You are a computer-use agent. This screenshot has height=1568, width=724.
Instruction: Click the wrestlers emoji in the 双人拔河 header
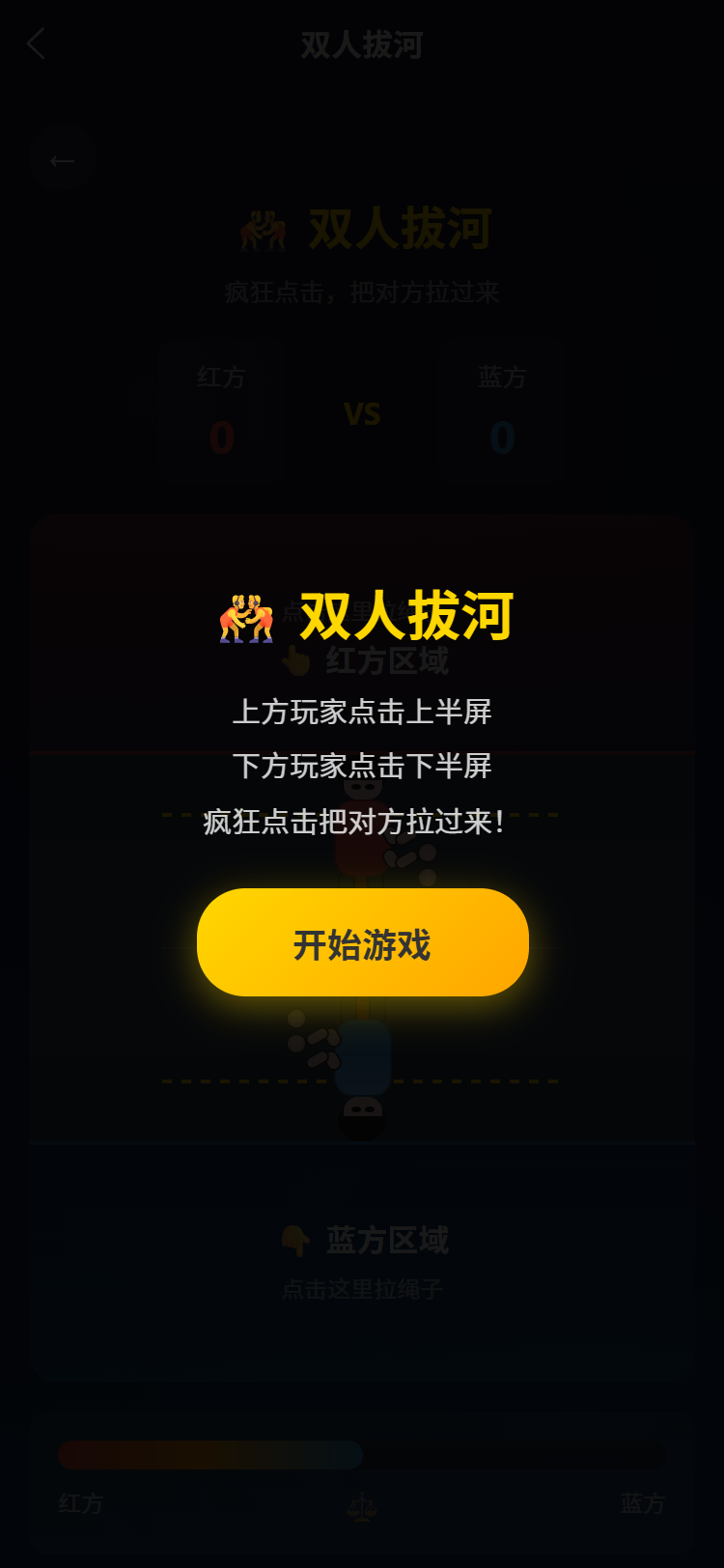pos(263,231)
